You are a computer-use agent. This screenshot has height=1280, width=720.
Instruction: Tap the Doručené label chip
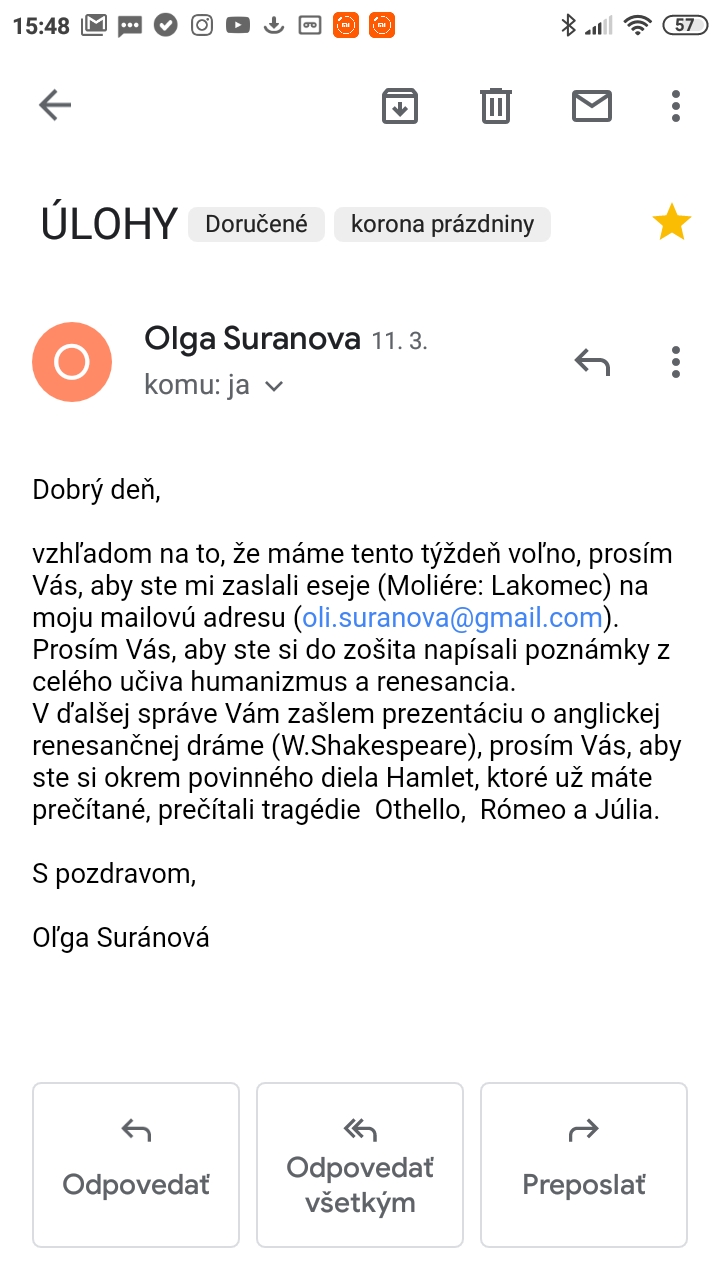pyautogui.click(x=257, y=224)
